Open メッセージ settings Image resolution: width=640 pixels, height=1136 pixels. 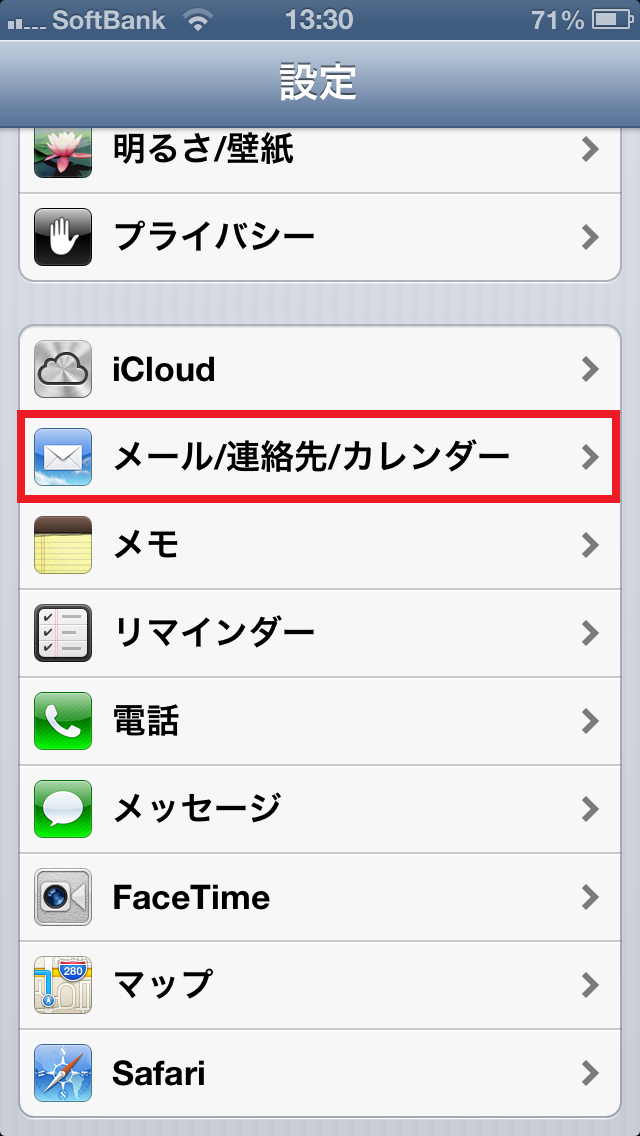click(319, 808)
